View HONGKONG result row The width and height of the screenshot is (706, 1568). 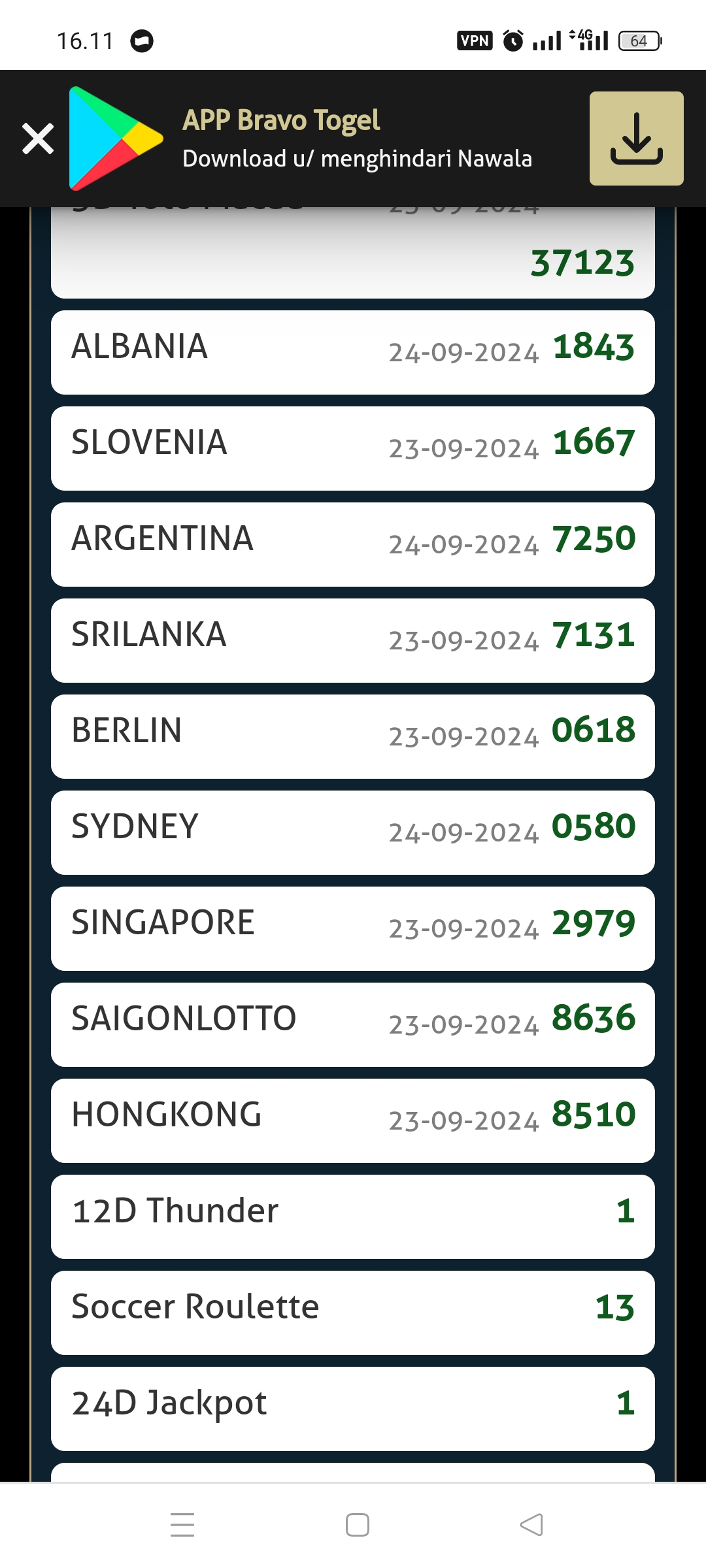point(353,1120)
